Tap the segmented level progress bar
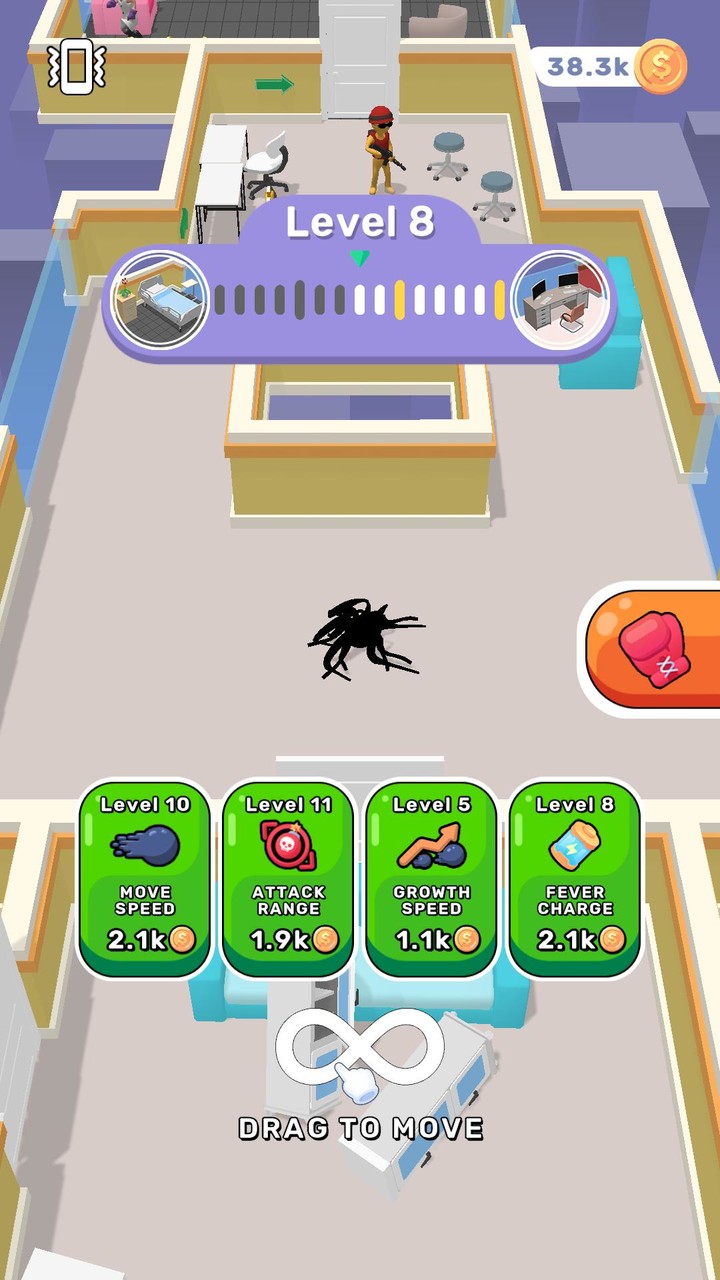720x1280 pixels. point(358,295)
